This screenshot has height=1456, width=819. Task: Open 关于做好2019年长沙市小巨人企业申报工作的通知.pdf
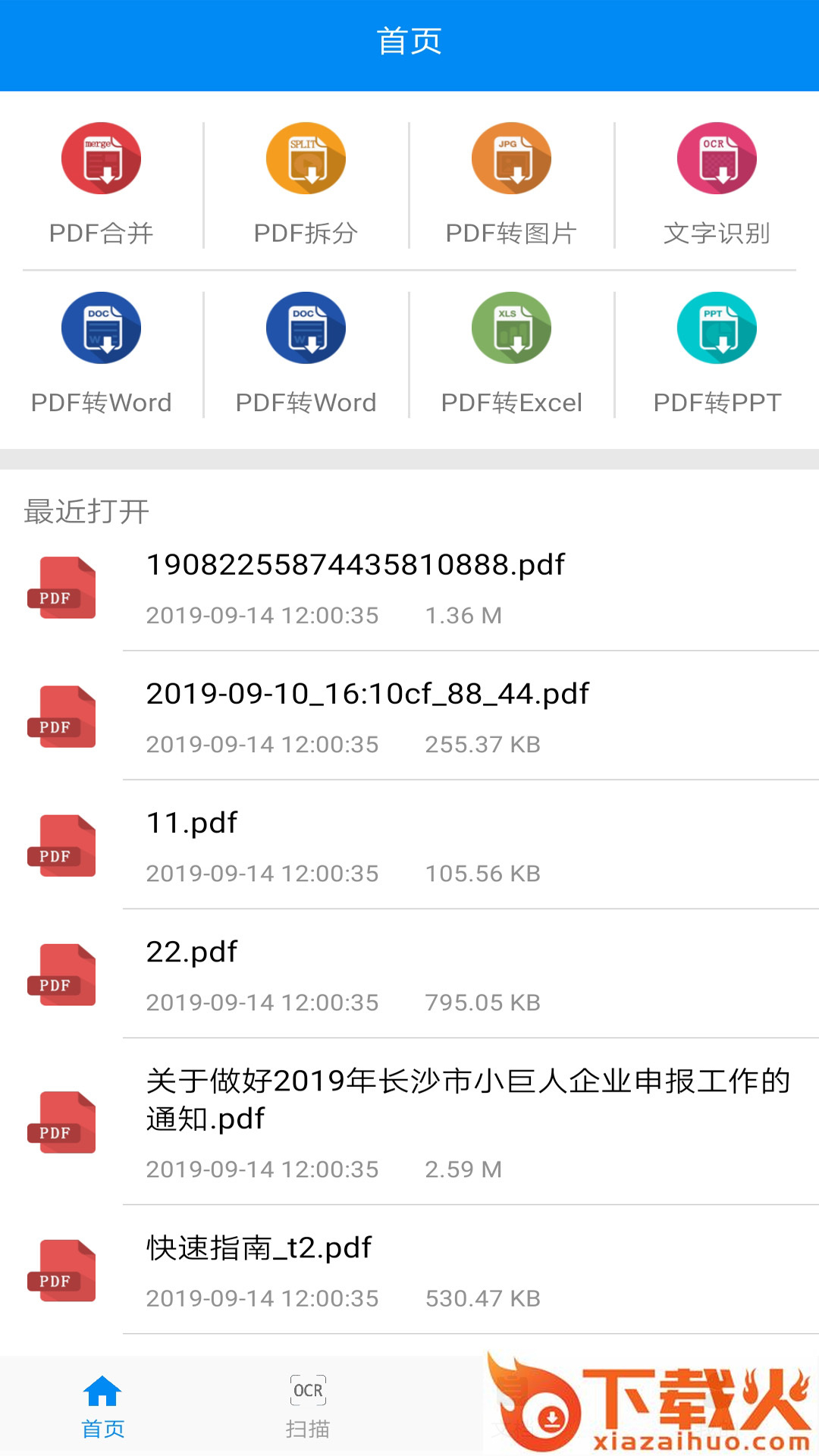[409, 1122]
